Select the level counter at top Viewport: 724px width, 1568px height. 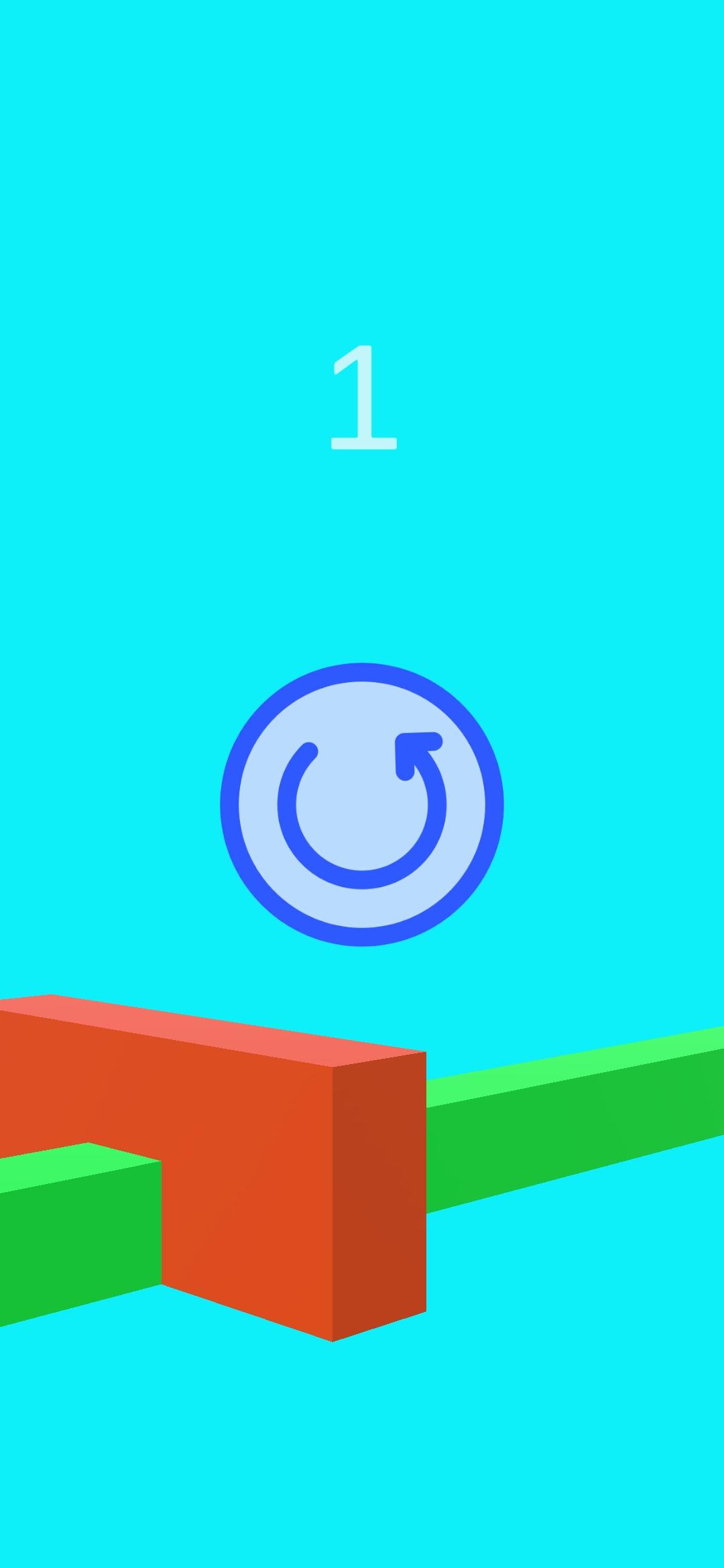tap(364, 395)
